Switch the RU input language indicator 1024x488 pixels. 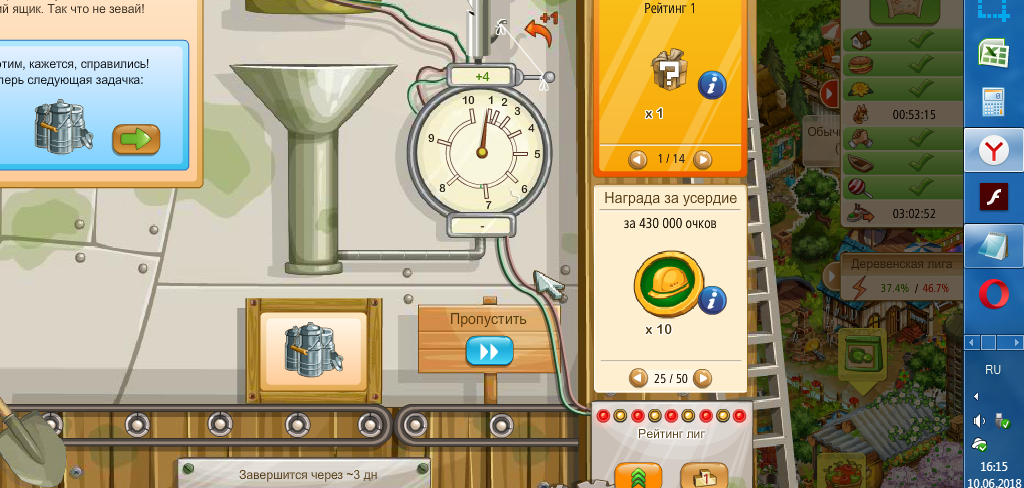click(992, 369)
